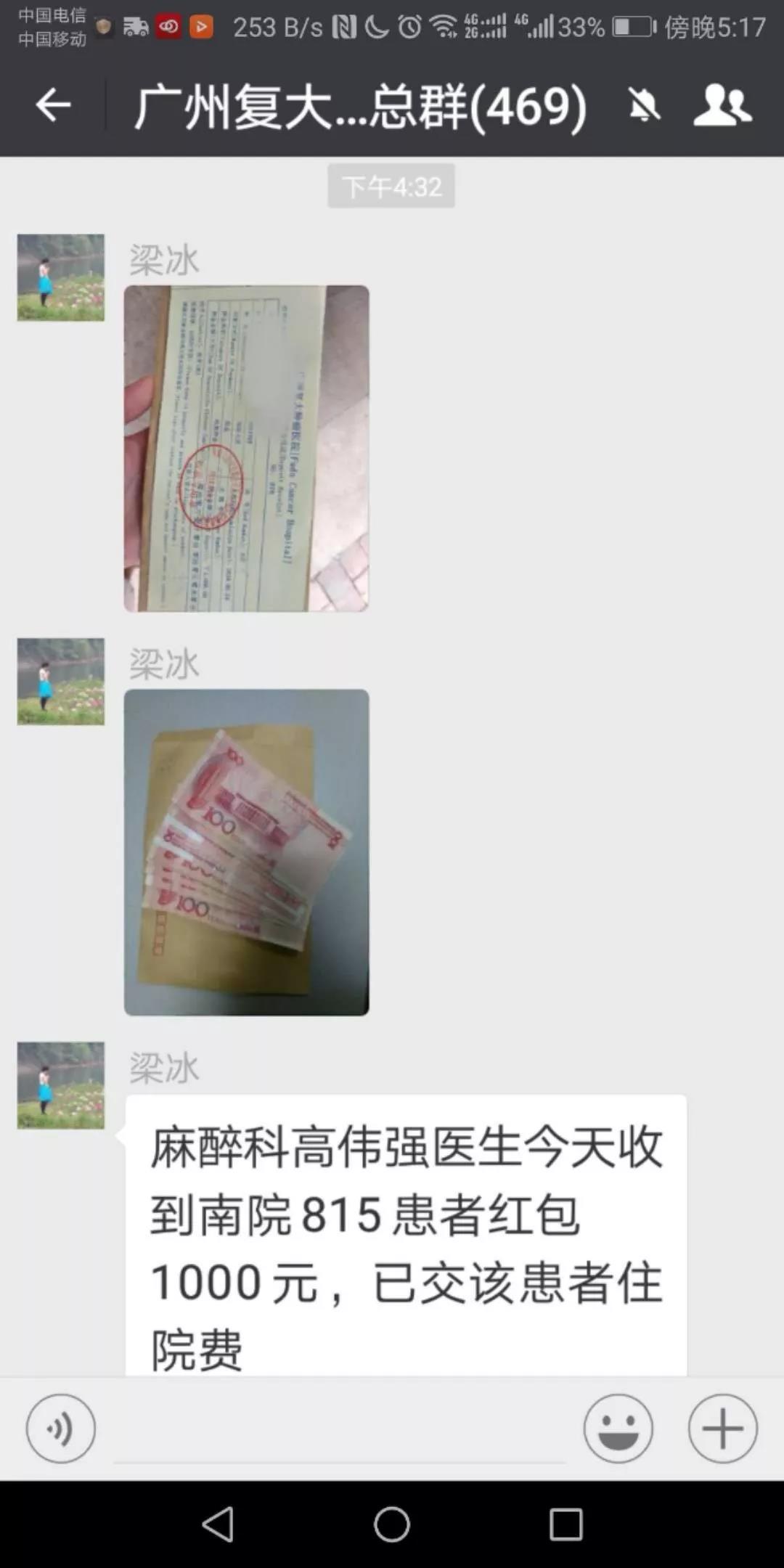
Task: Open the plus attachment menu
Action: tap(722, 1428)
